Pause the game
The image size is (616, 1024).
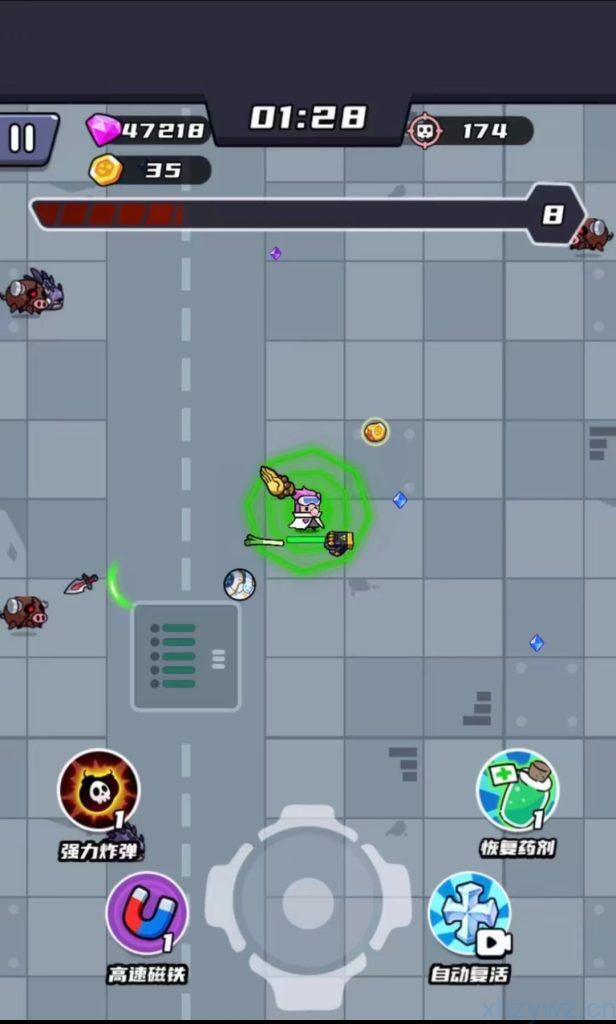24,137
